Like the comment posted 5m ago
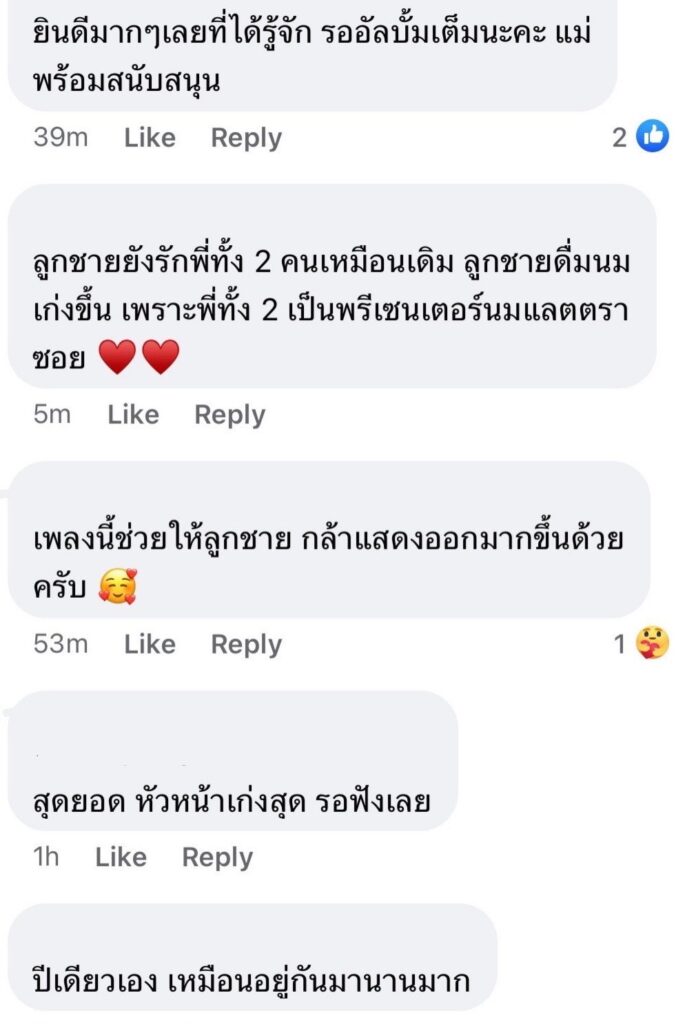Viewport: 687px width, 1024px height. coord(133,415)
